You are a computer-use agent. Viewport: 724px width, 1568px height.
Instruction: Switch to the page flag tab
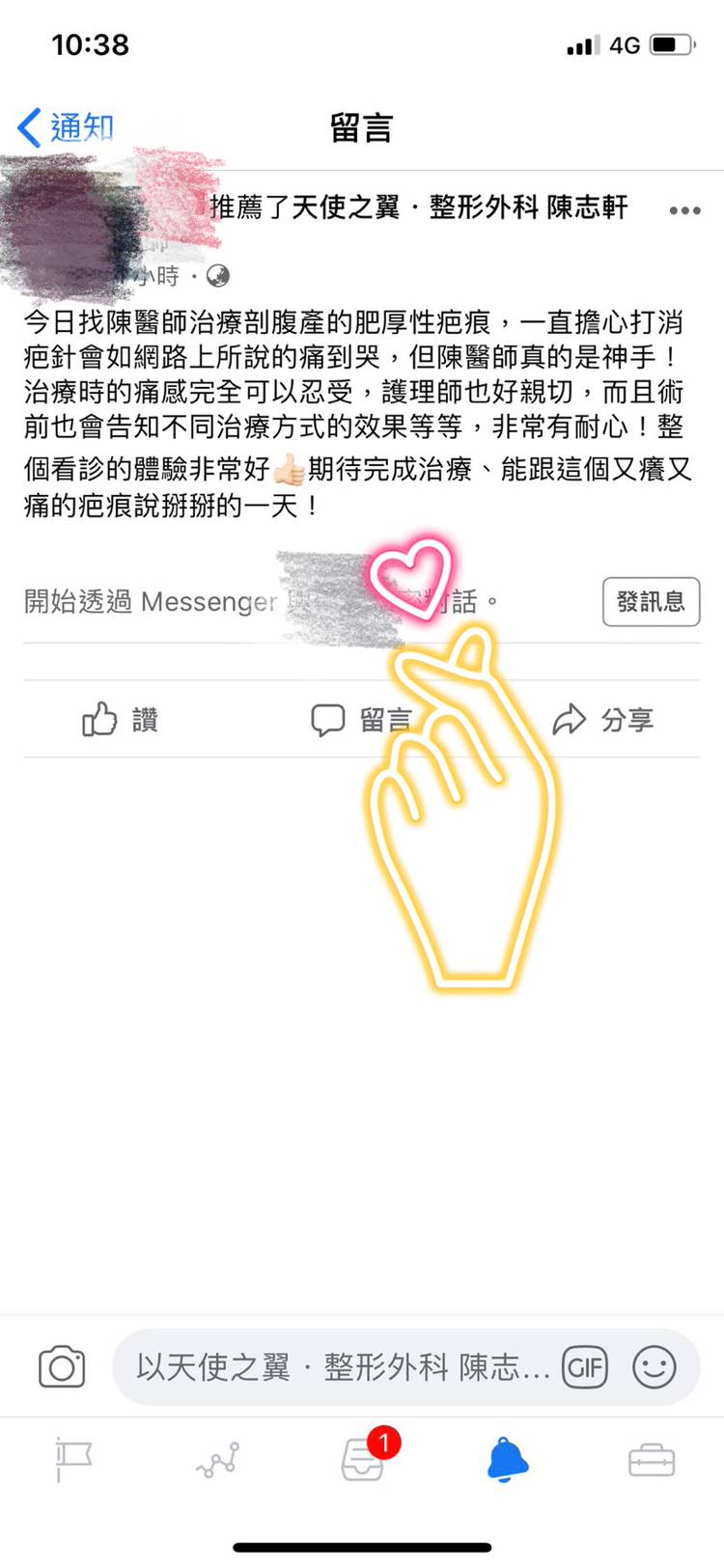(x=73, y=1459)
